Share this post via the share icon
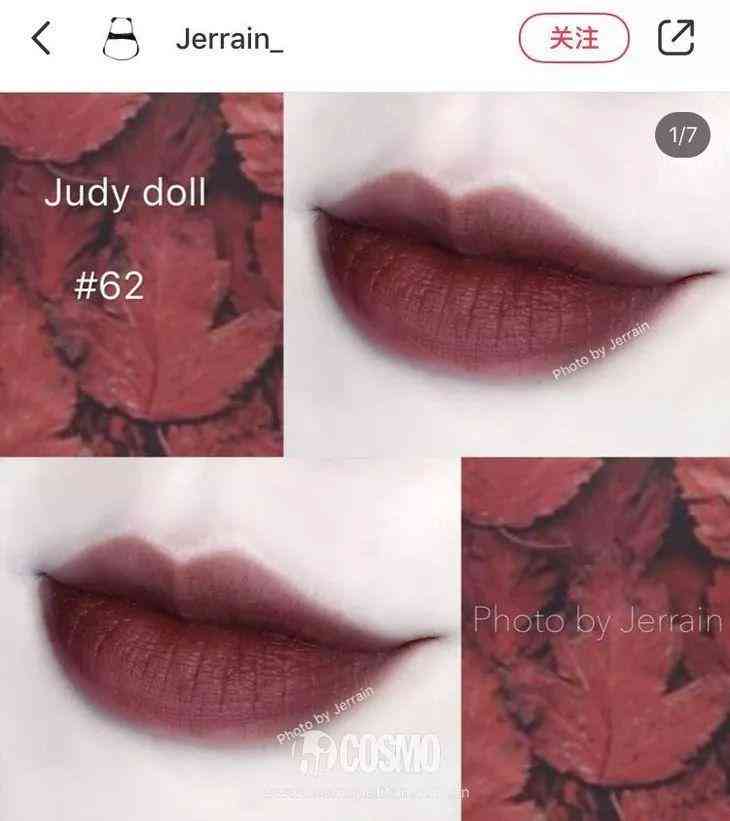 (676, 38)
